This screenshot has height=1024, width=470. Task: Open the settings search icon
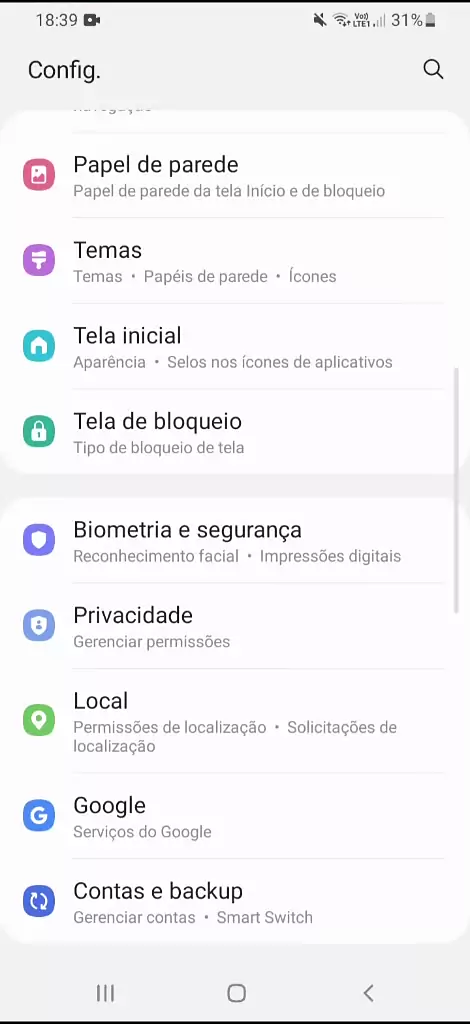(x=433, y=69)
